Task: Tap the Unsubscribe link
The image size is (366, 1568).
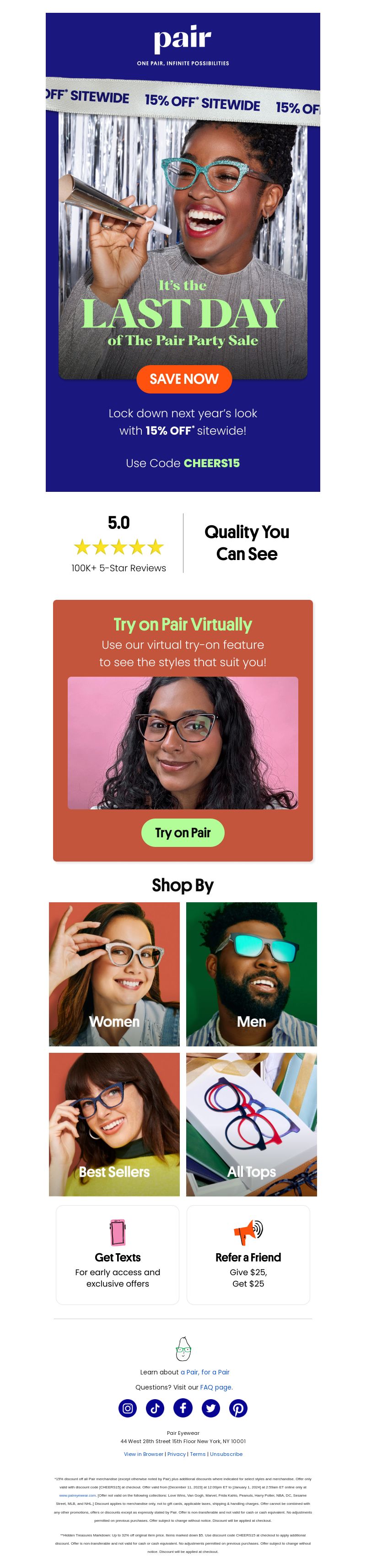Action: 226,1454
